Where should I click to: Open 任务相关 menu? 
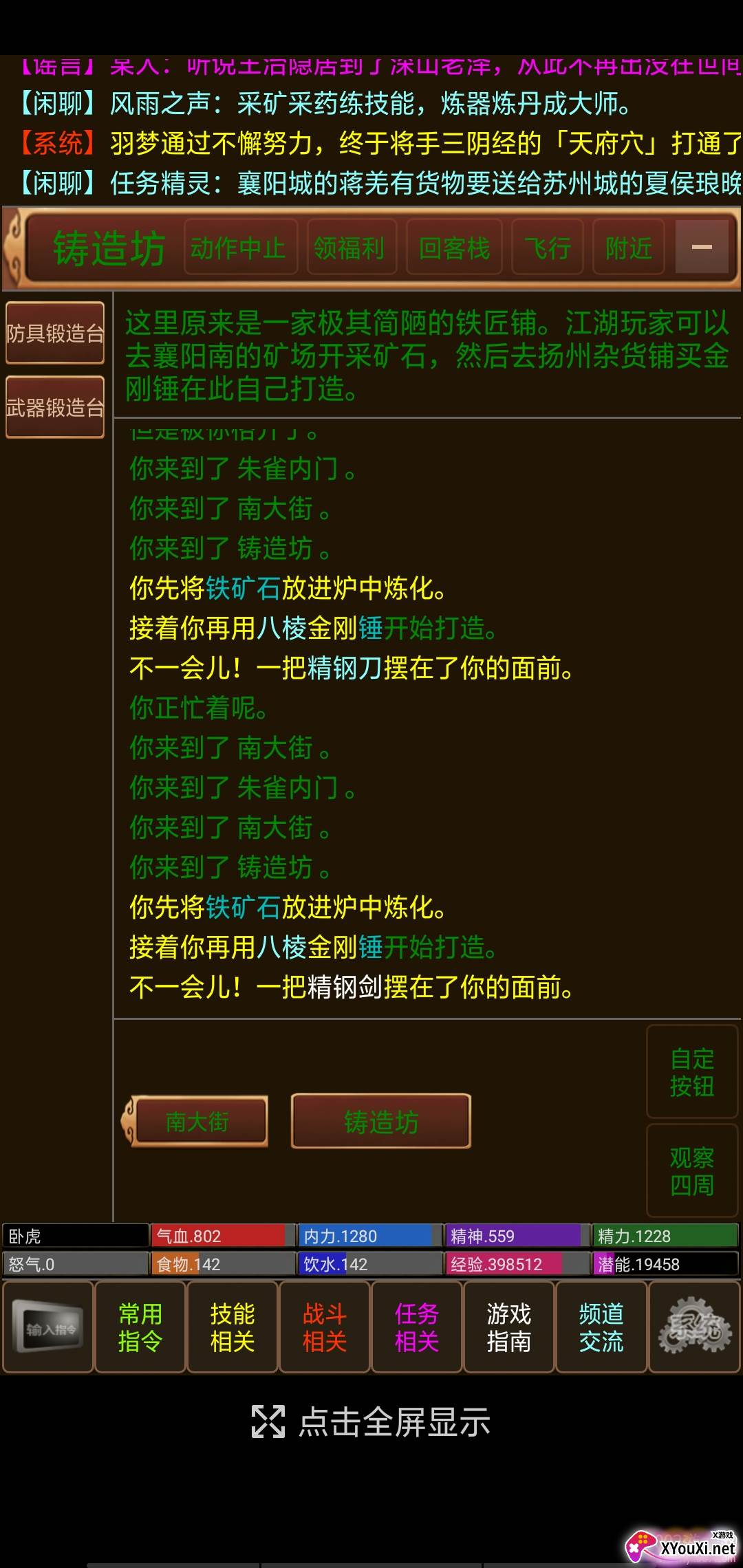coord(417,1327)
